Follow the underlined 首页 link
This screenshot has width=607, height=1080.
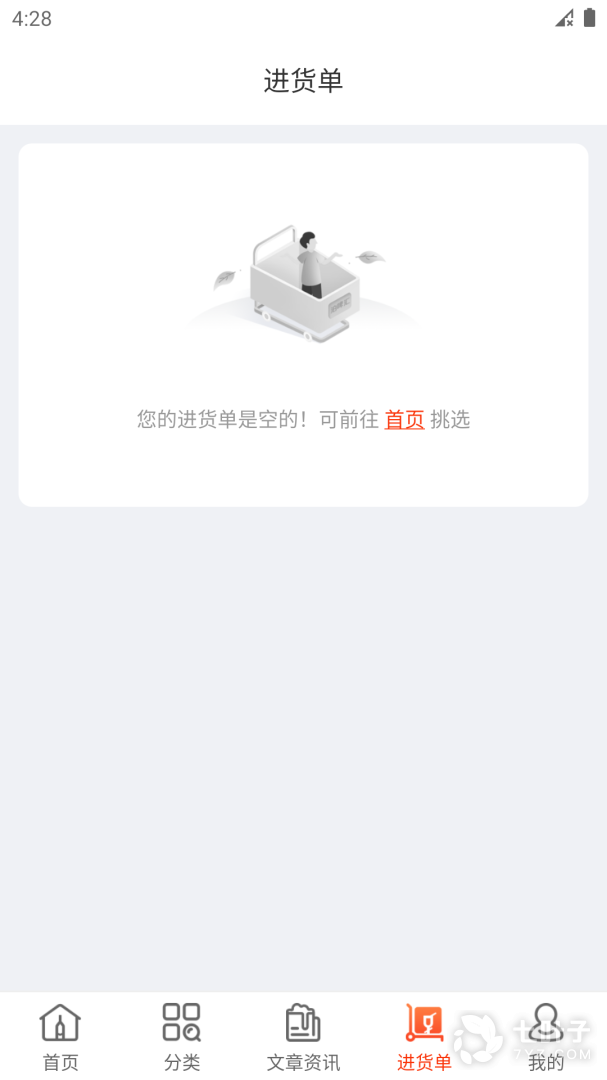[x=404, y=420]
